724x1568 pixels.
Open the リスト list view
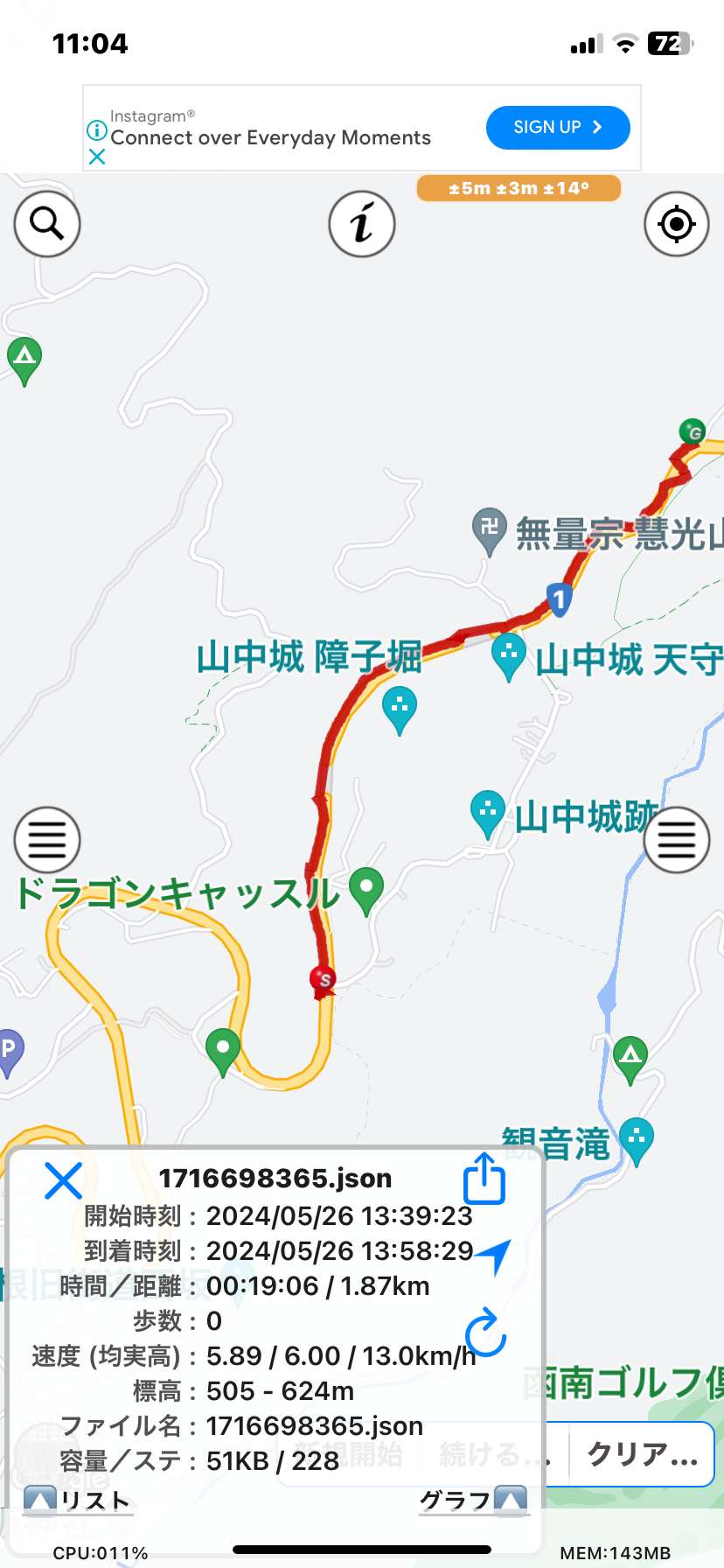pos(77,1500)
